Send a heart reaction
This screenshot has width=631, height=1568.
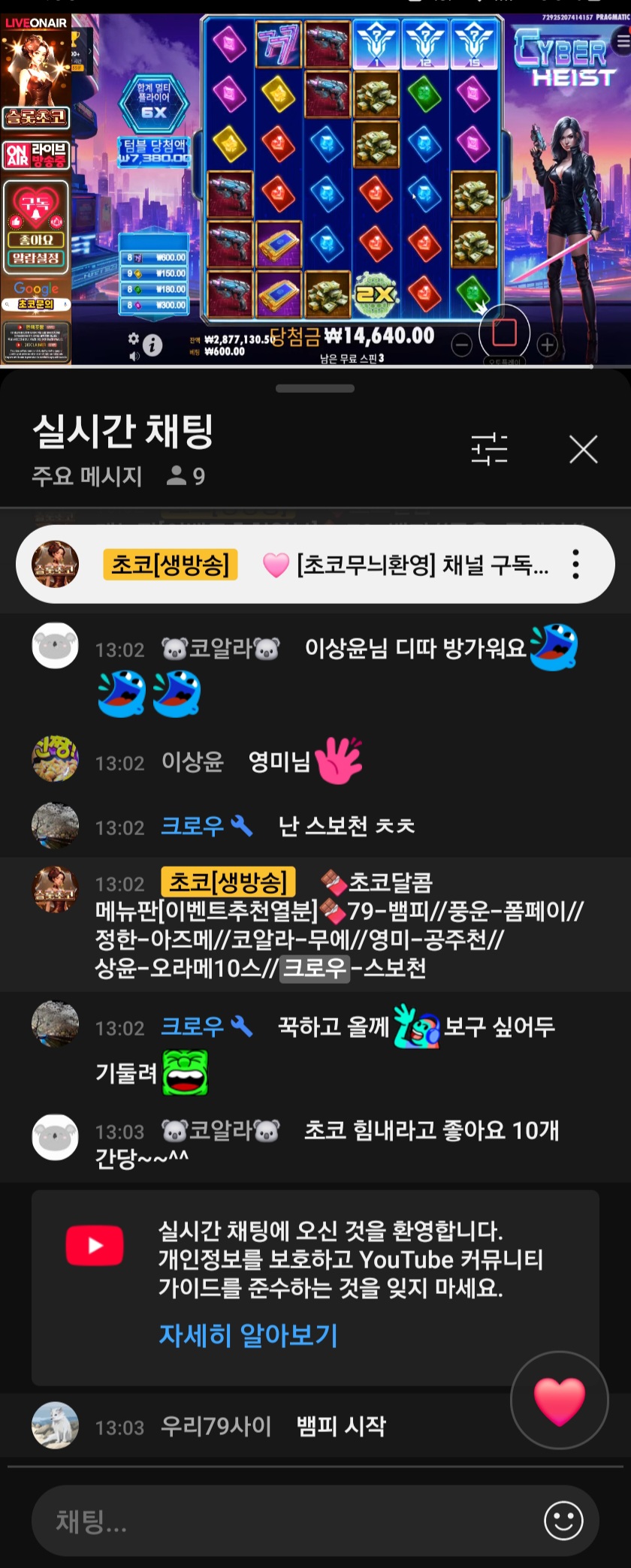[559, 1400]
